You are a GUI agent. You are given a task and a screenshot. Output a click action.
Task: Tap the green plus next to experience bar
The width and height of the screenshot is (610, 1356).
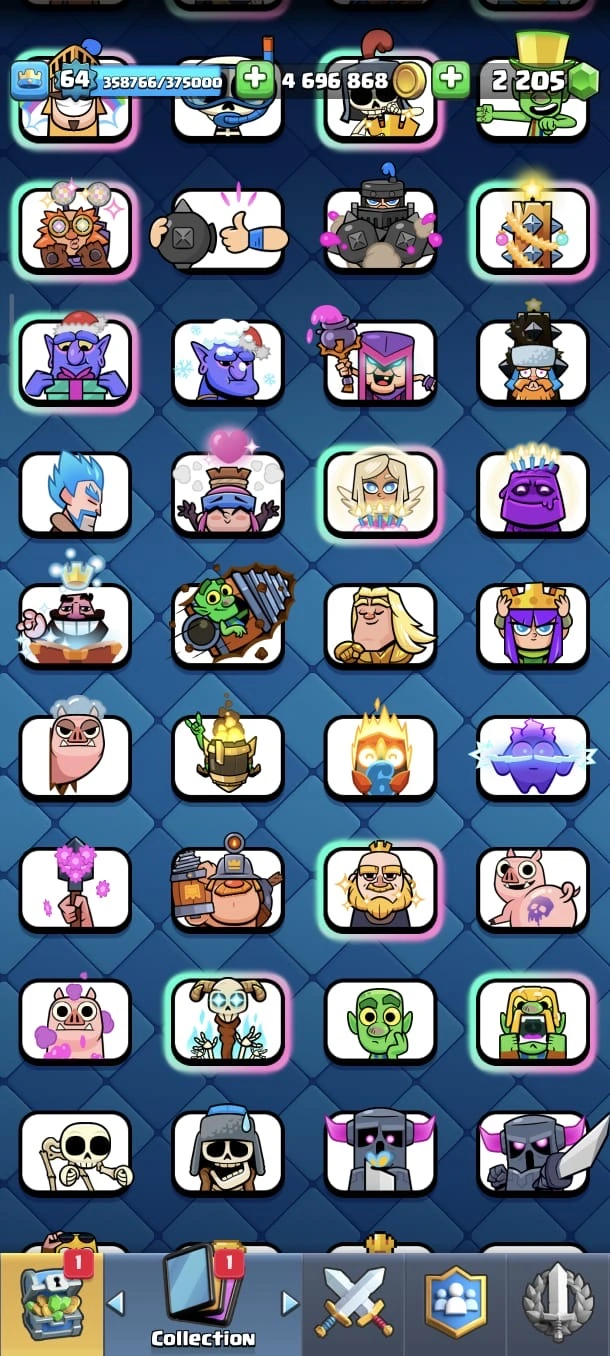point(254,78)
